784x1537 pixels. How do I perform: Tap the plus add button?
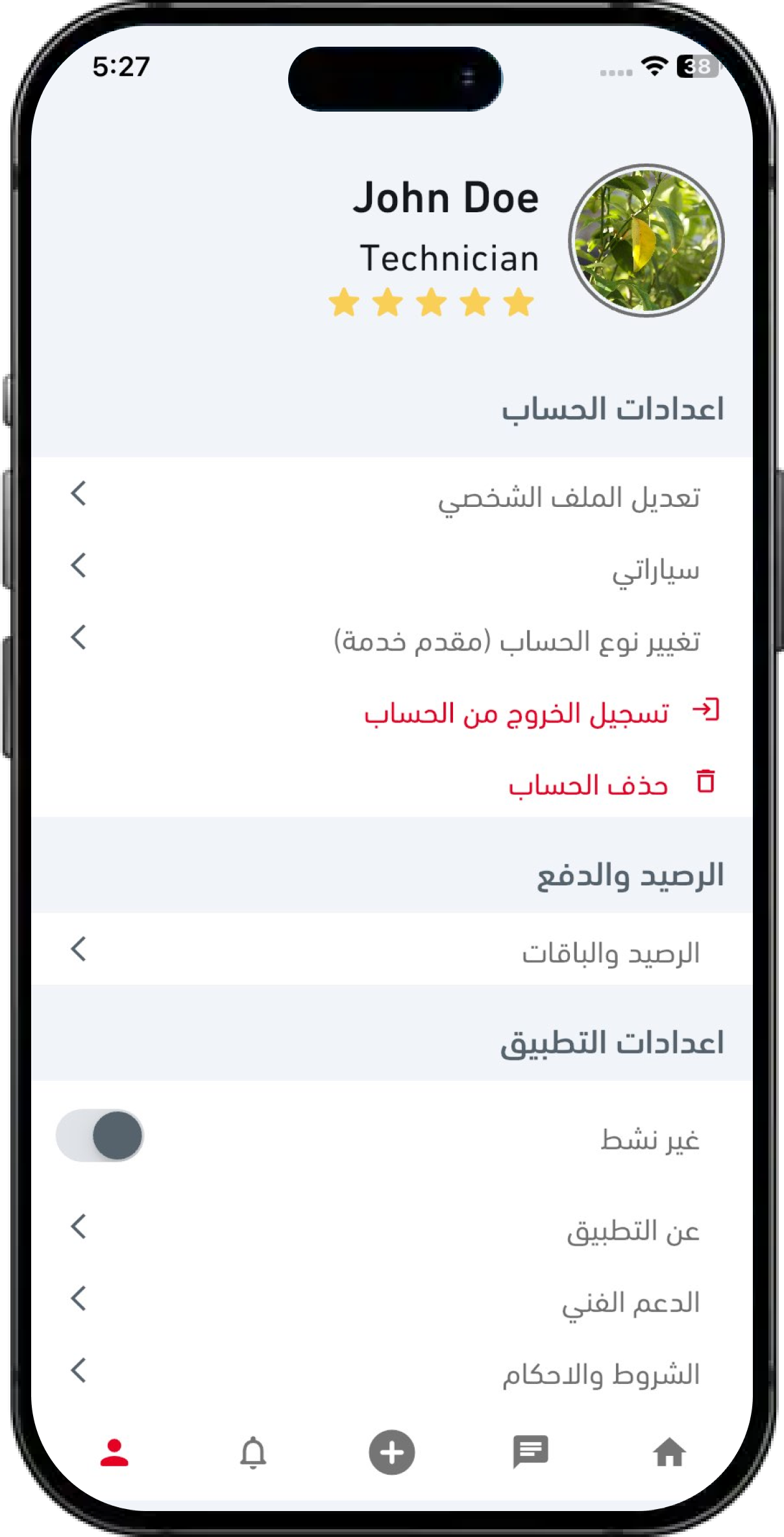(392, 1452)
